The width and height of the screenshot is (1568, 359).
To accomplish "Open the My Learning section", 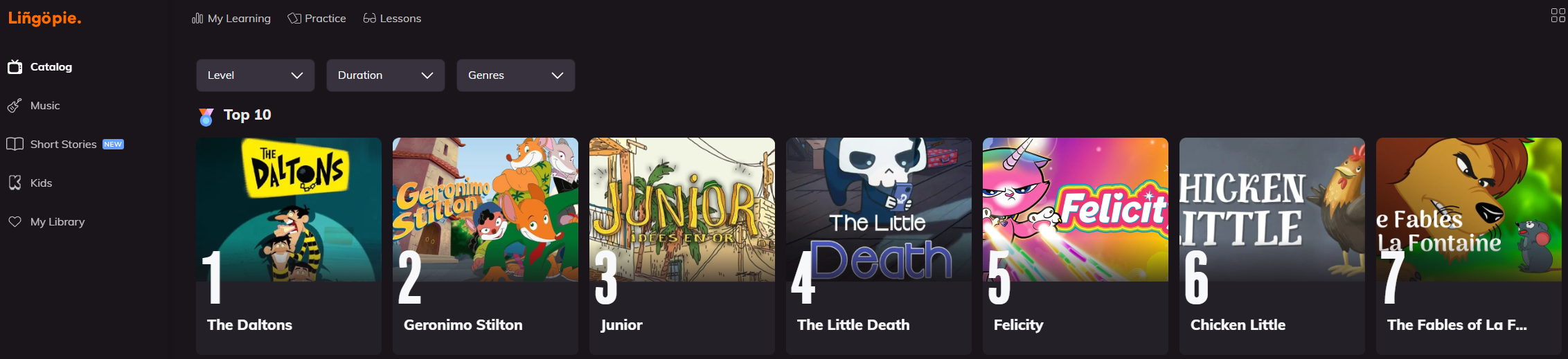I will tap(231, 19).
